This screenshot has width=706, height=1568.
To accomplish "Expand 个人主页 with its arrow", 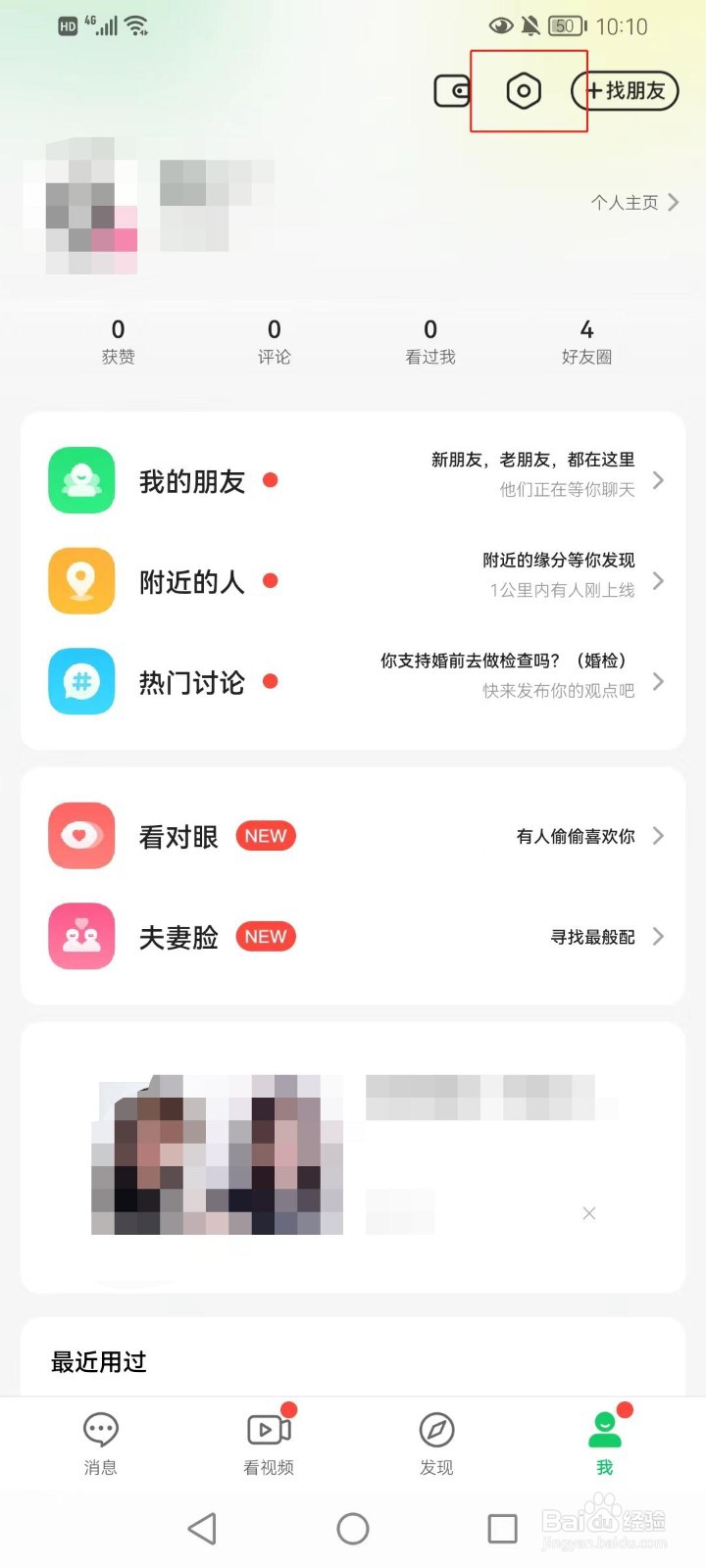I will coord(673,203).
